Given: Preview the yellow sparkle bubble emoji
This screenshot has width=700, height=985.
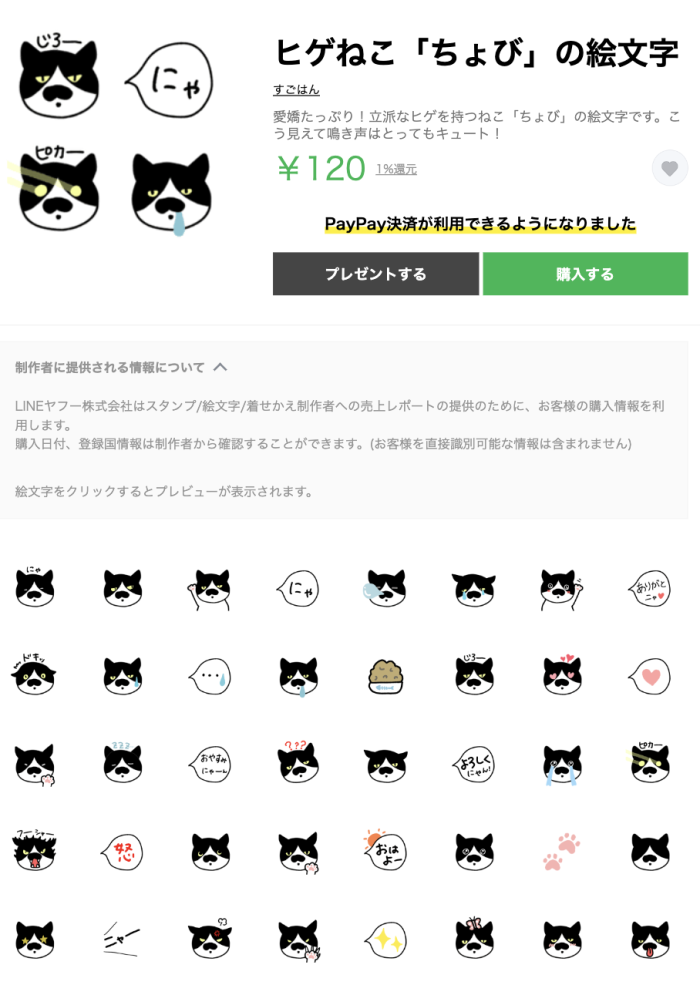Looking at the screenshot, I should [x=385, y=940].
